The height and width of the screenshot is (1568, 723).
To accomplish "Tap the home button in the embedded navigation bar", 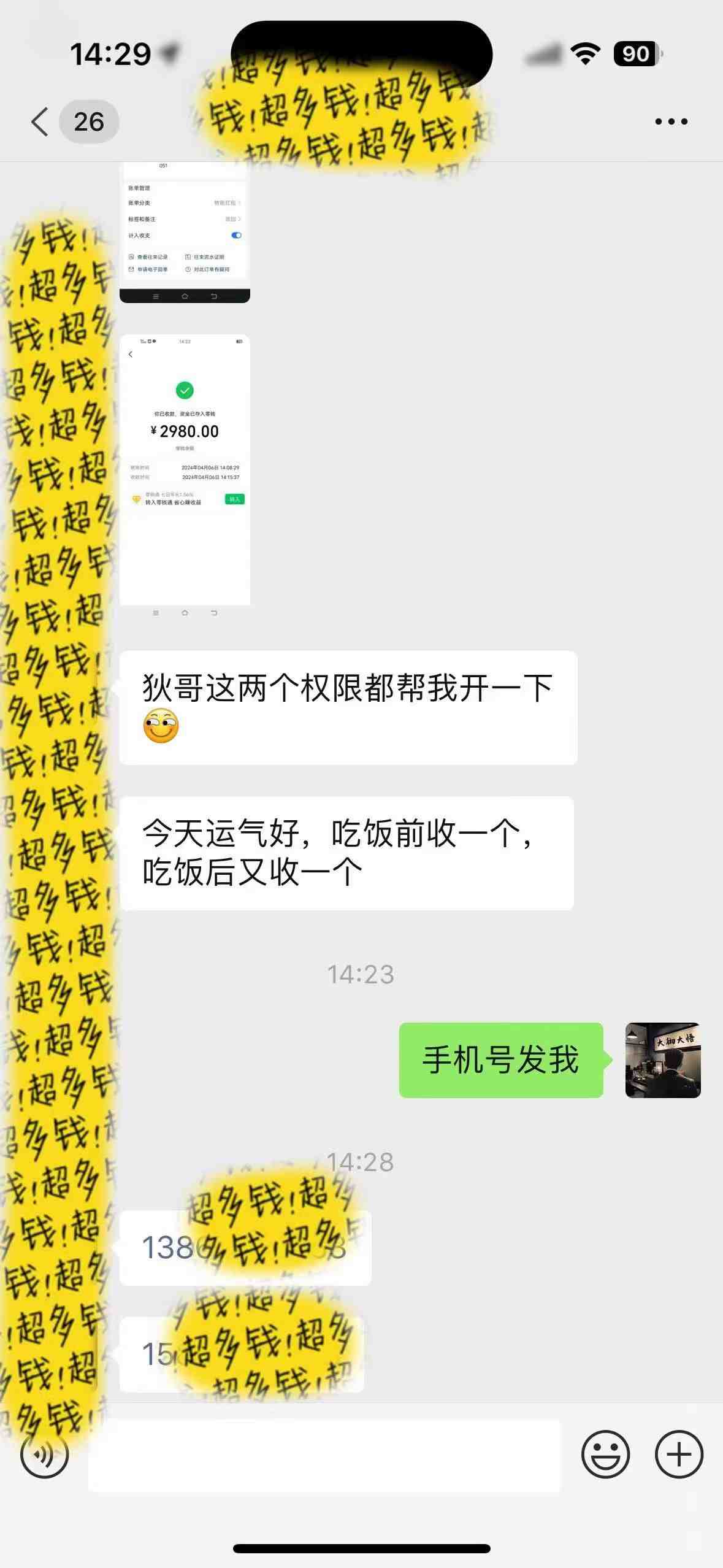I will 185,295.
